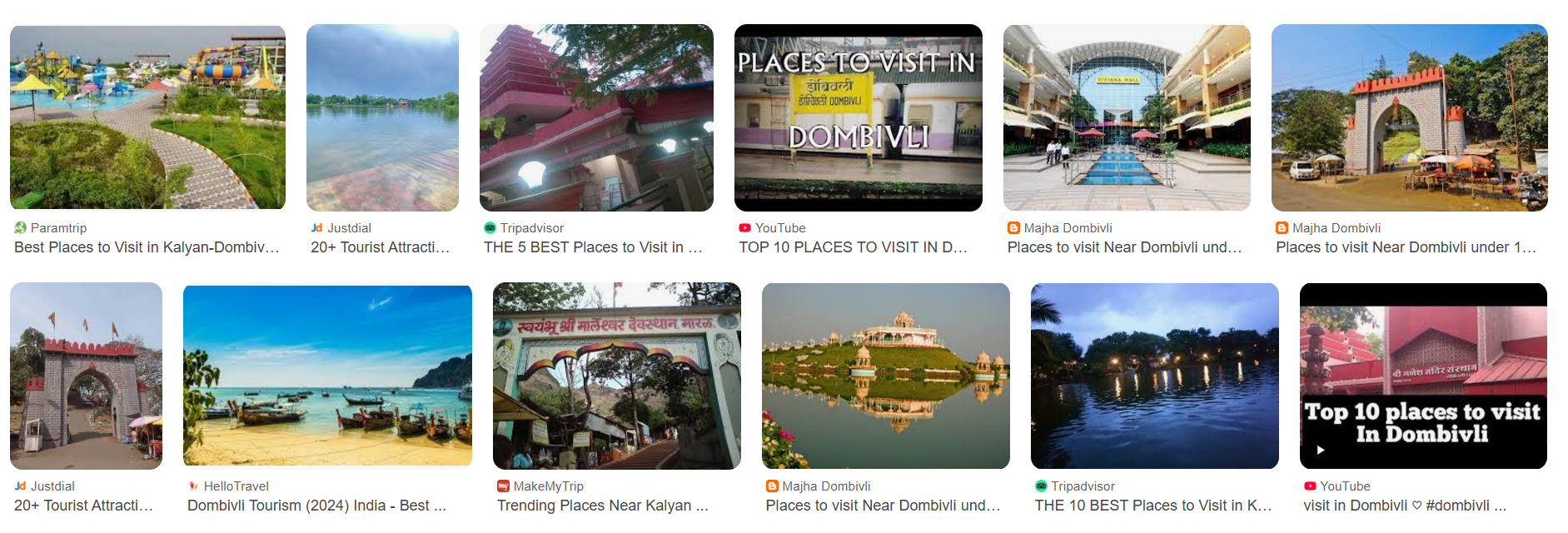Open Majha Dombivli temple lake reflection result
This screenshot has height=533, width=1568.
tap(885, 376)
